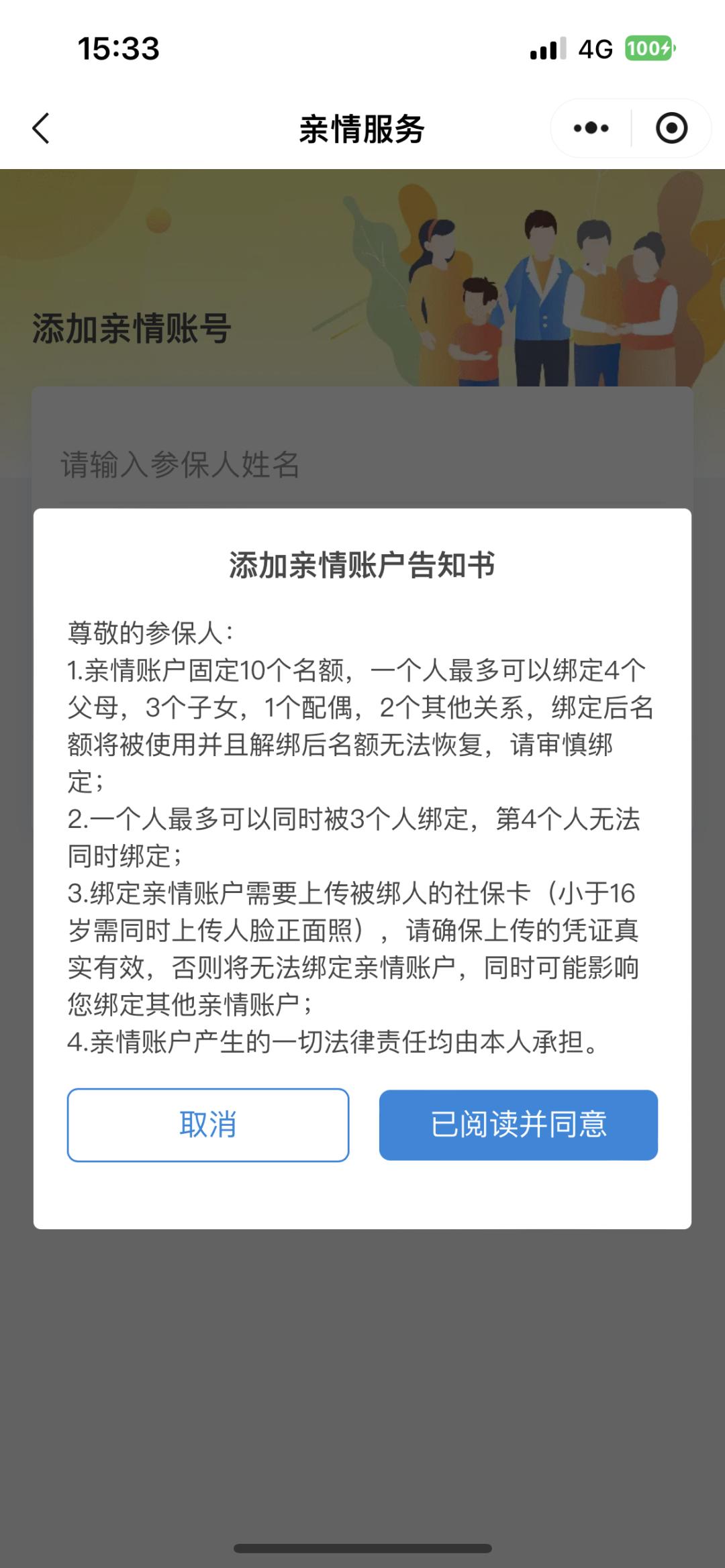Confirm with 已阅读并同意 button
The height and width of the screenshot is (1568, 725).
[x=518, y=1125]
